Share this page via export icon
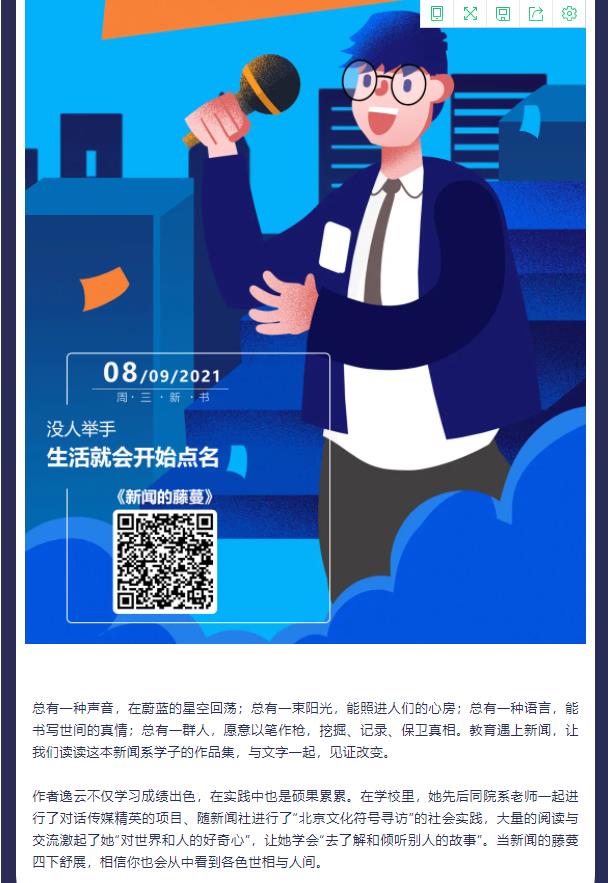 pyautogui.click(x=536, y=13)
